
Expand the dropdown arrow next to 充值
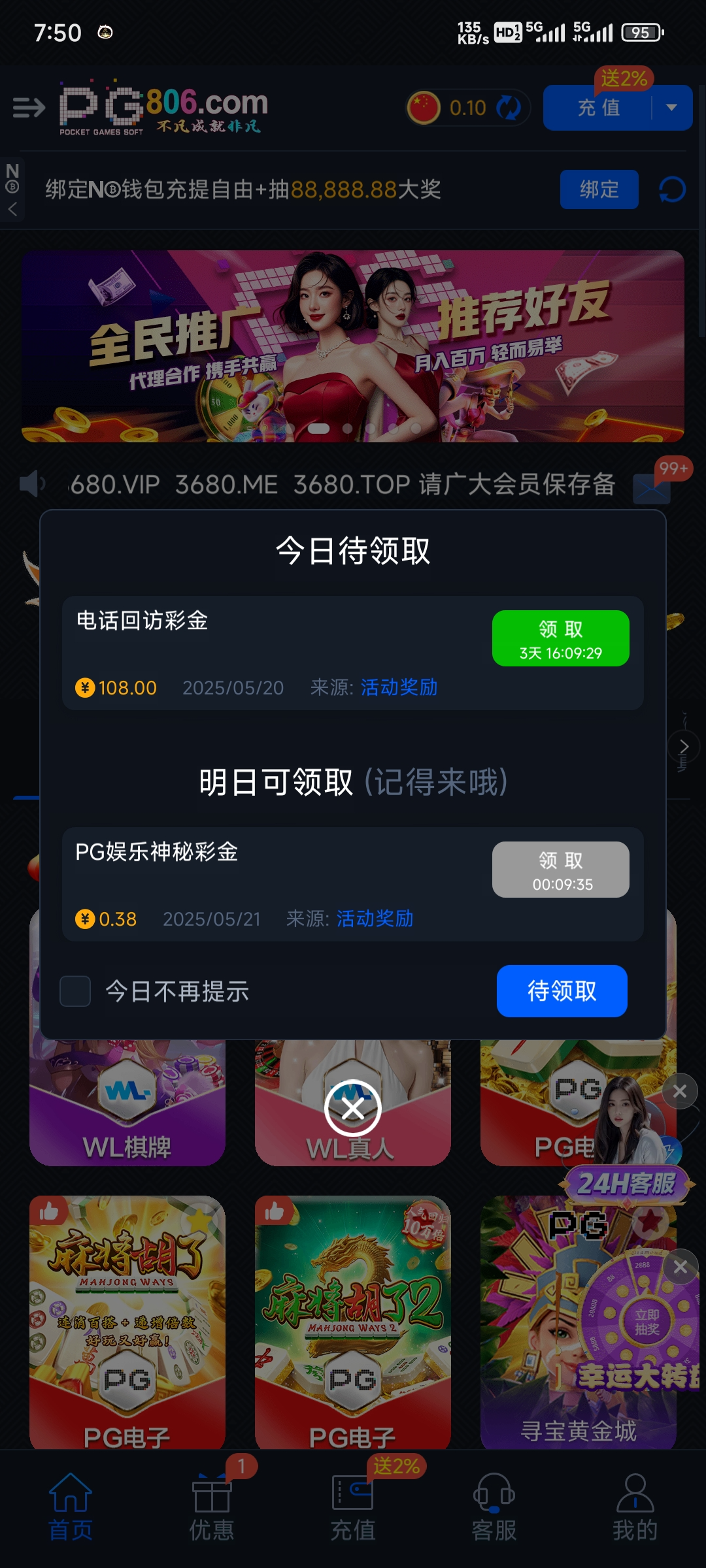[x=671, y=107]
